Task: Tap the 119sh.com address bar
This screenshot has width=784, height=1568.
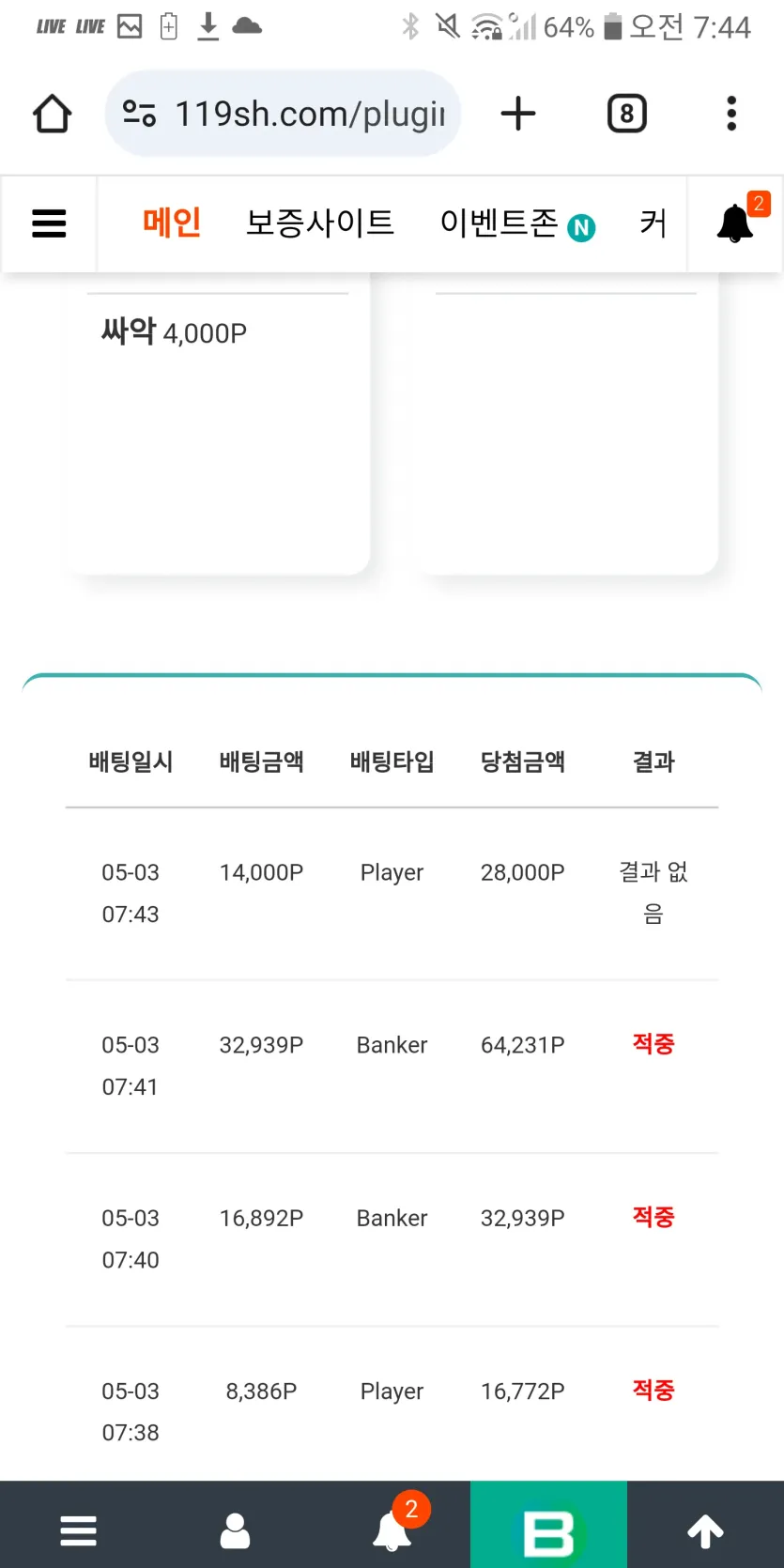Action: tap(283, 114)
